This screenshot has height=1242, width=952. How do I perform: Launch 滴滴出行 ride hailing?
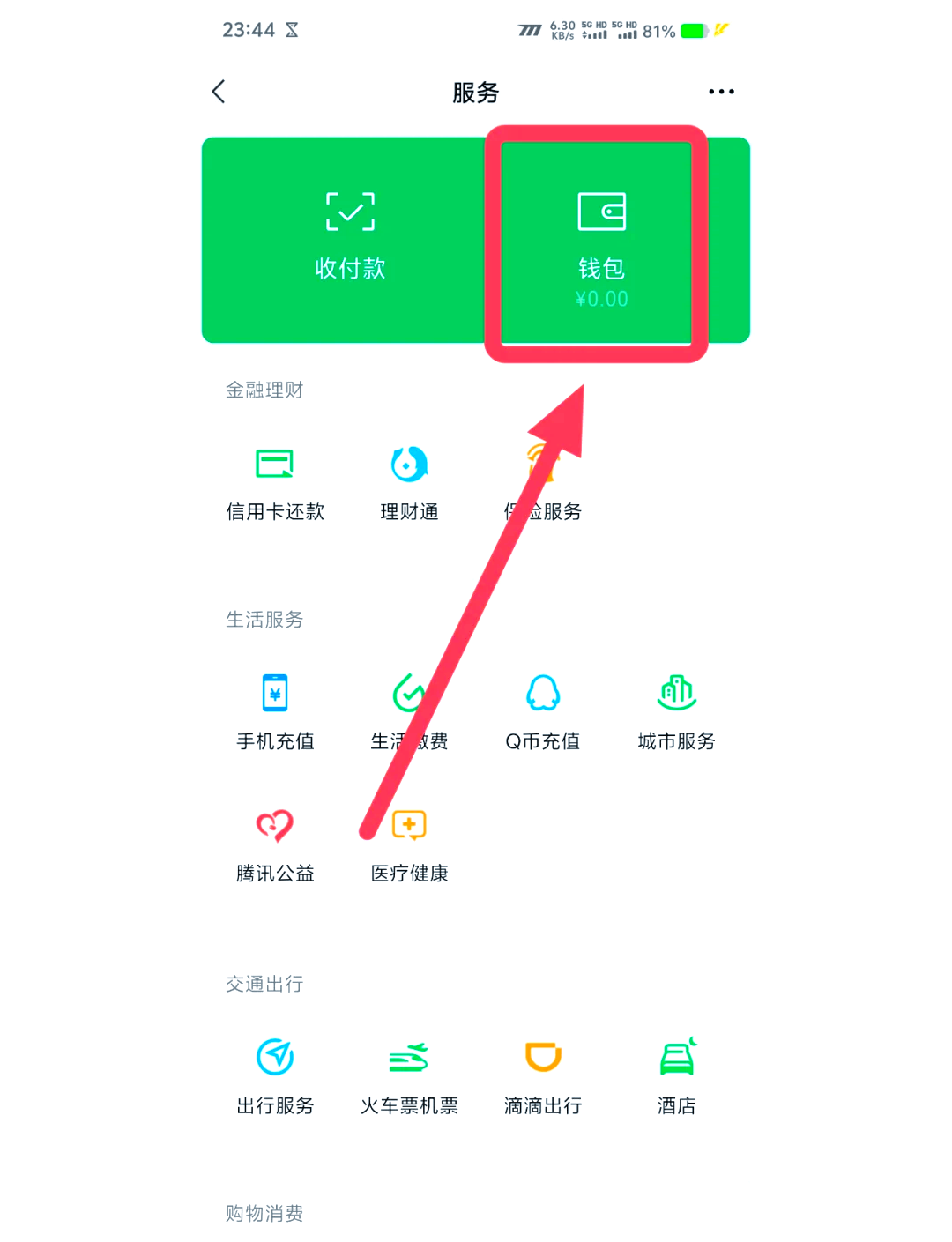(x=543, y=1075)
